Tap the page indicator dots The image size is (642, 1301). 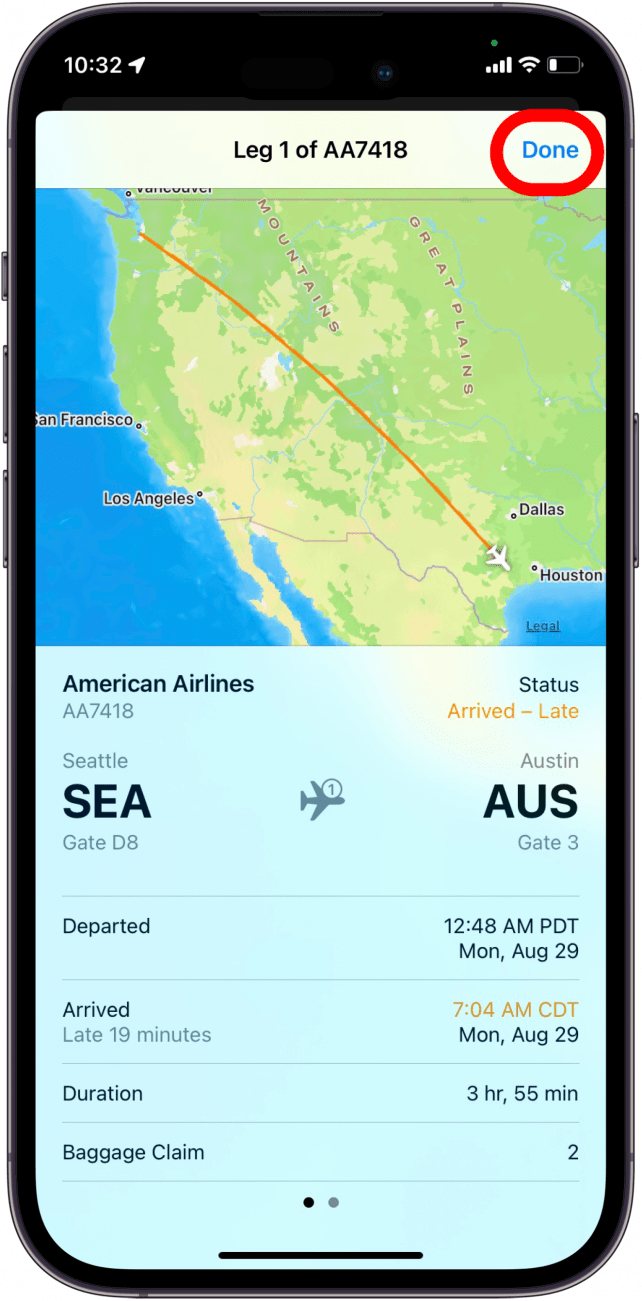click(321, 1202)
